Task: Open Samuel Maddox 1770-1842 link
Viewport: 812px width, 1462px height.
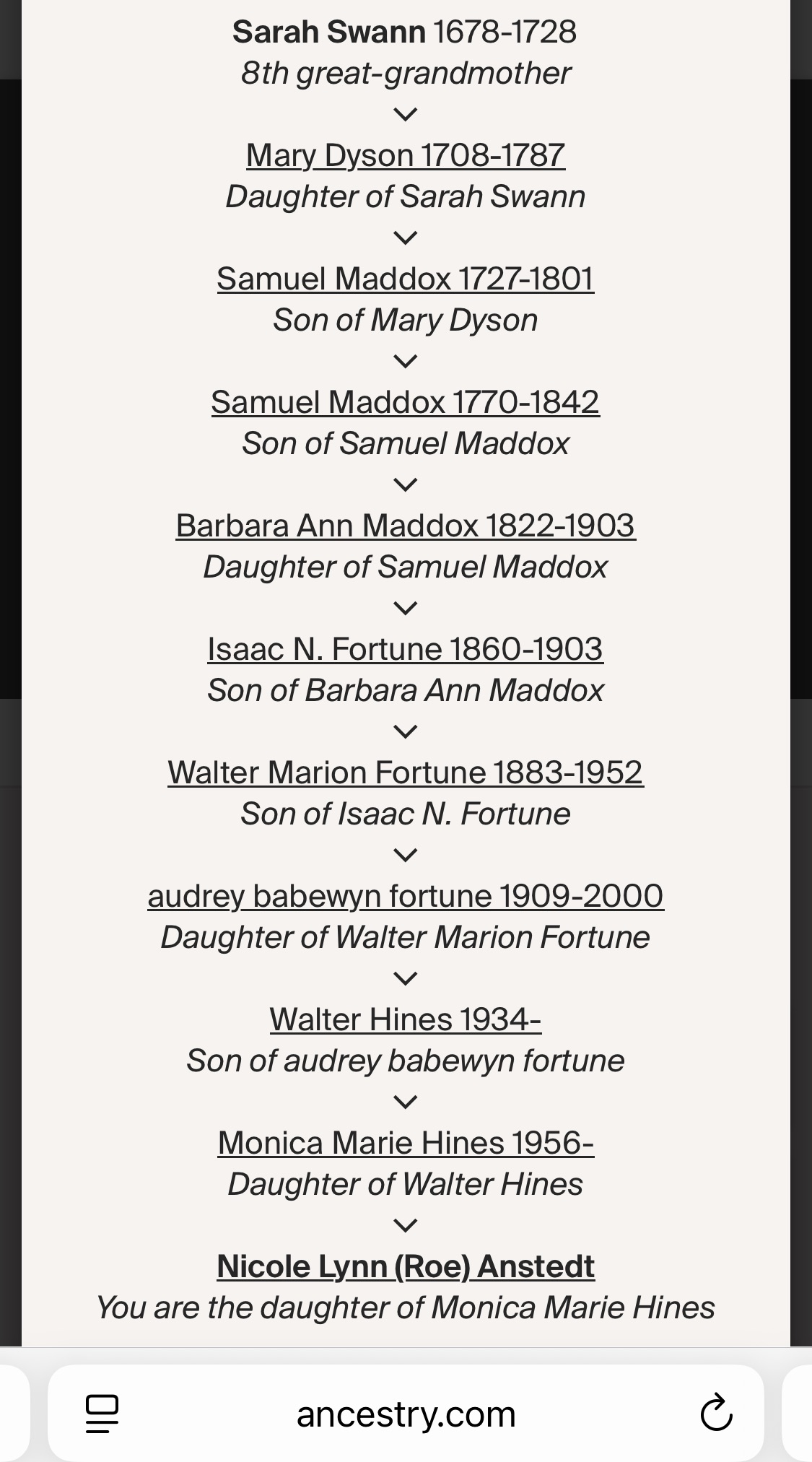Action: click(405, 402)
